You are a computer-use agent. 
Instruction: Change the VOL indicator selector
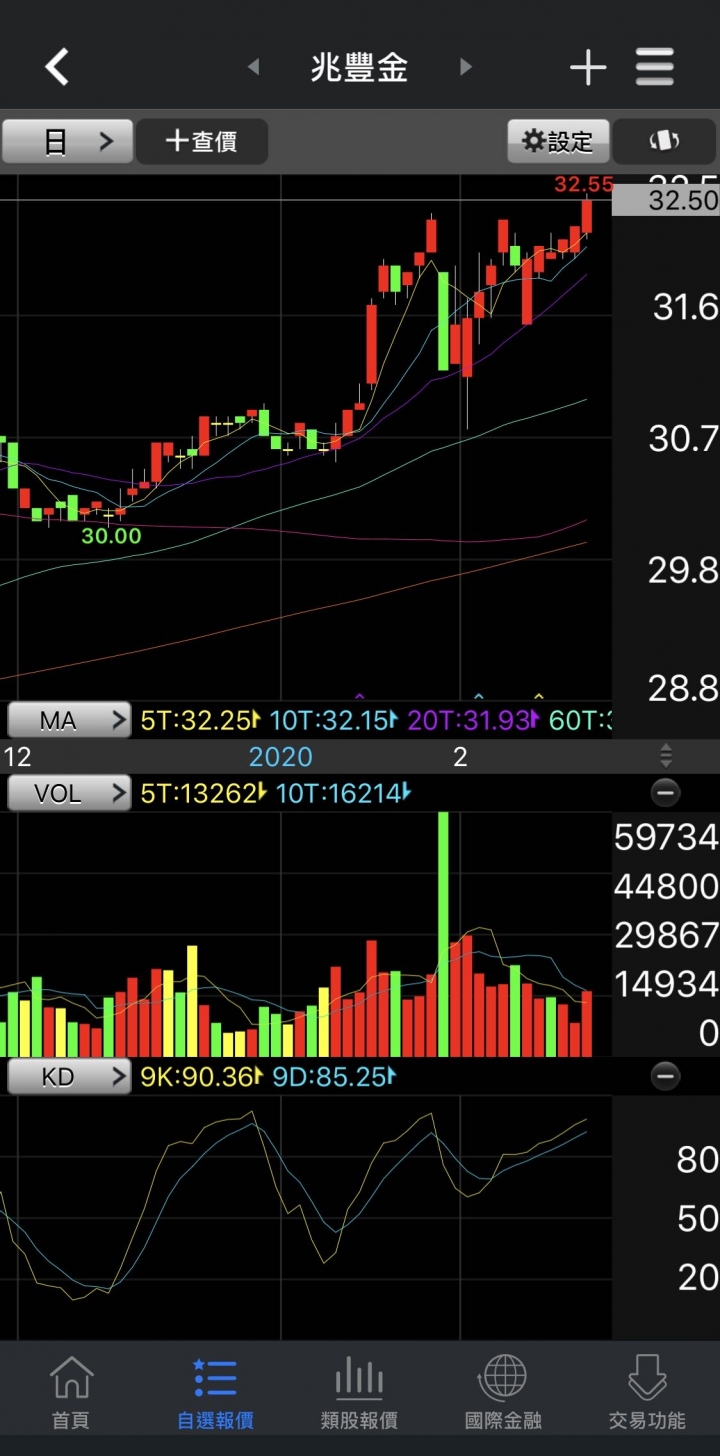click(x=69, y=794)
